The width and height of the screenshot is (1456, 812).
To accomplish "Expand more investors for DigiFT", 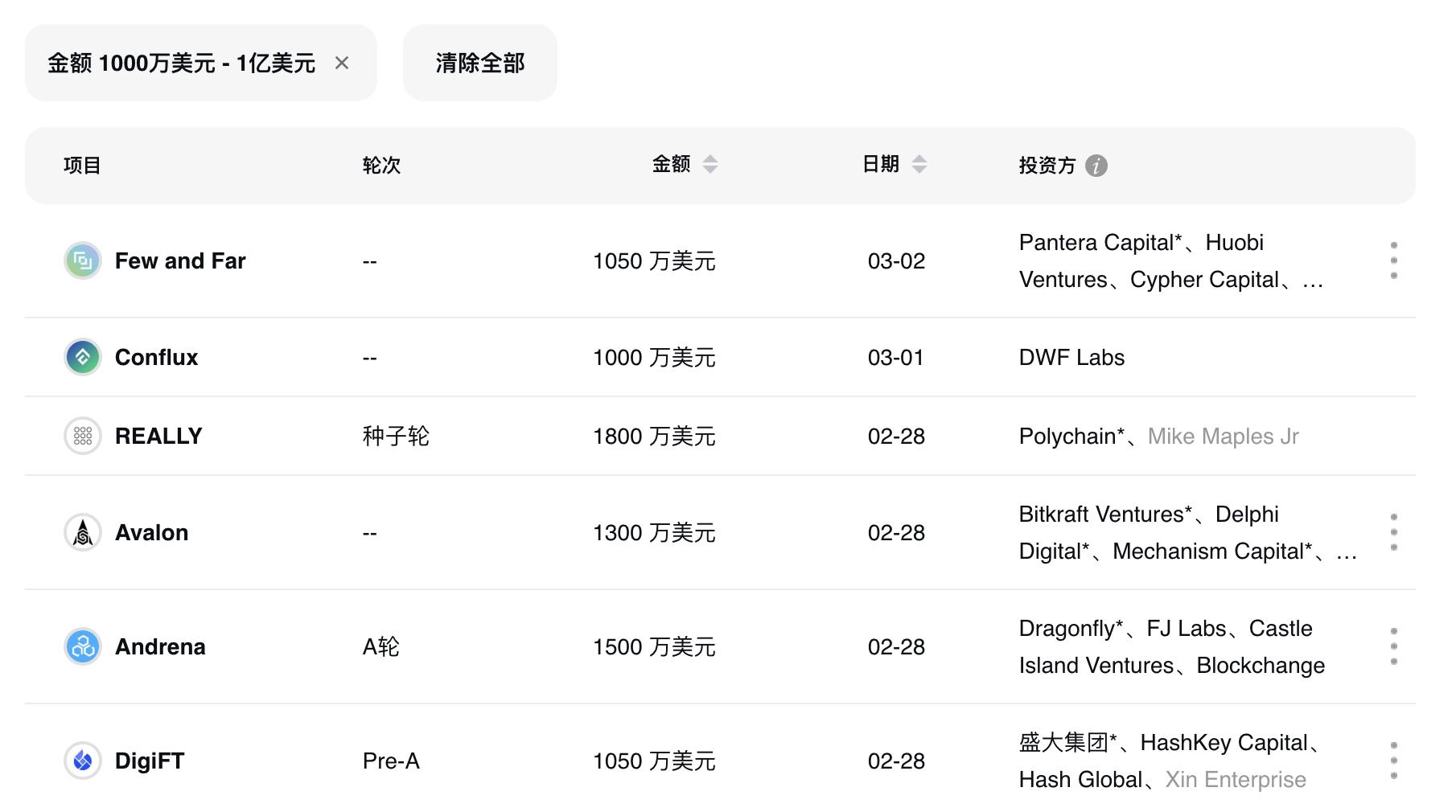I will click(1393, 761).
